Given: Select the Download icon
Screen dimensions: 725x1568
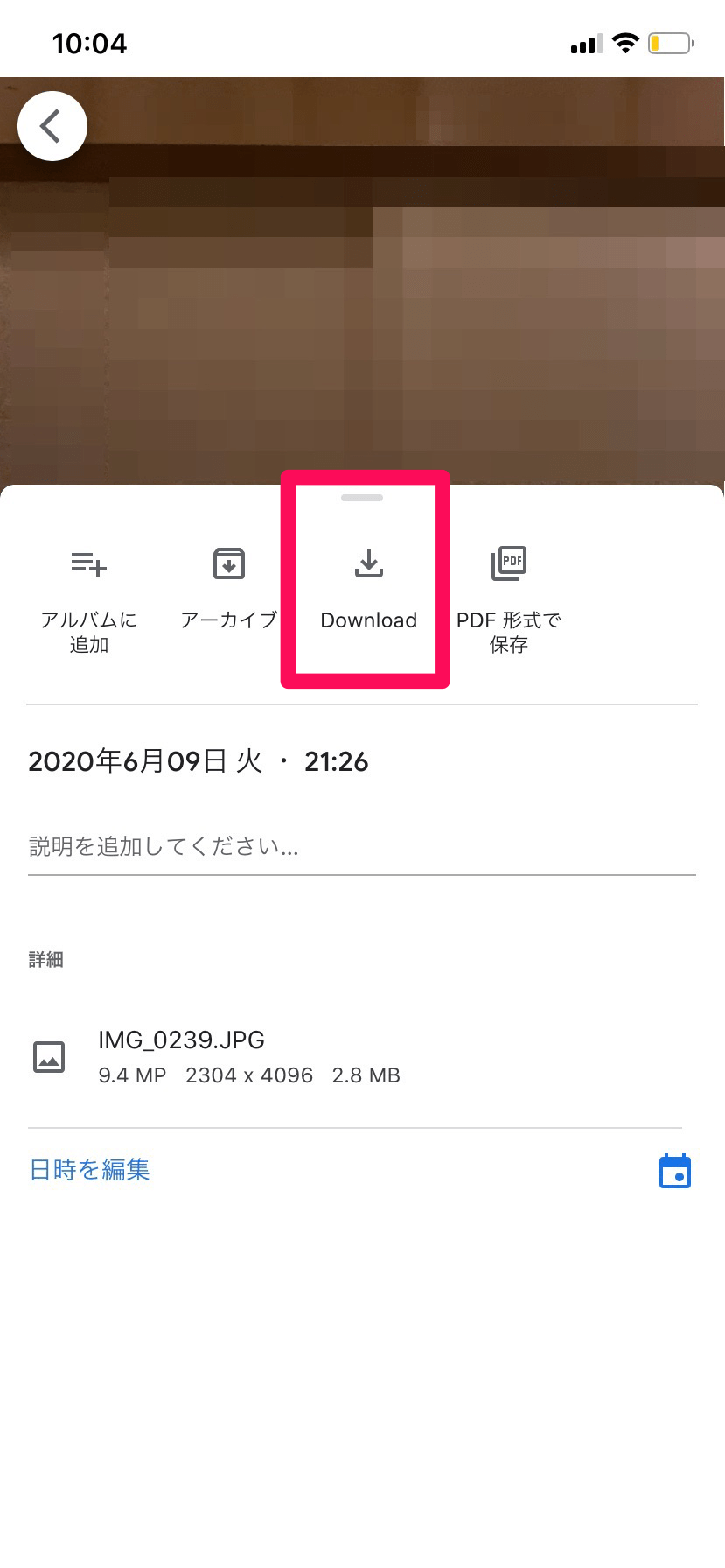Looking at the screenshot, I should (x=368, y=563).
